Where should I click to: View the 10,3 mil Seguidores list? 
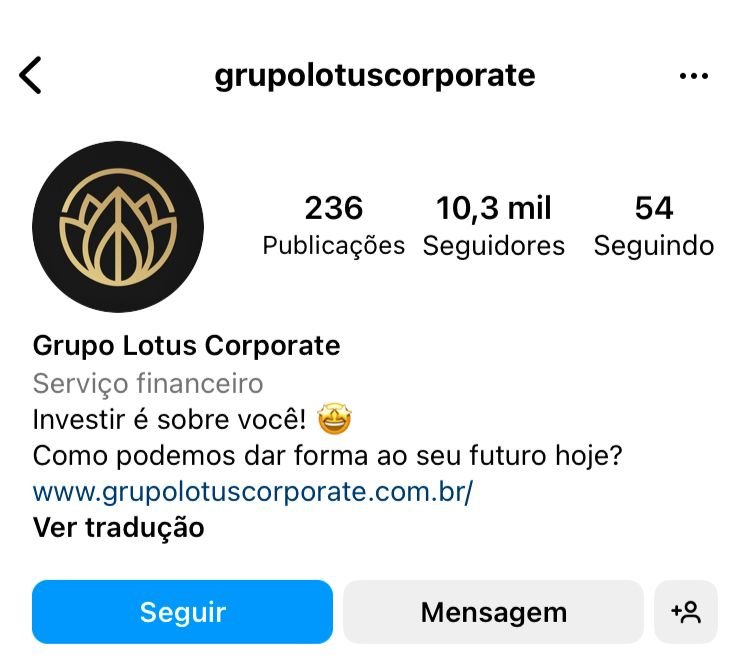click(x=494, y=226)
